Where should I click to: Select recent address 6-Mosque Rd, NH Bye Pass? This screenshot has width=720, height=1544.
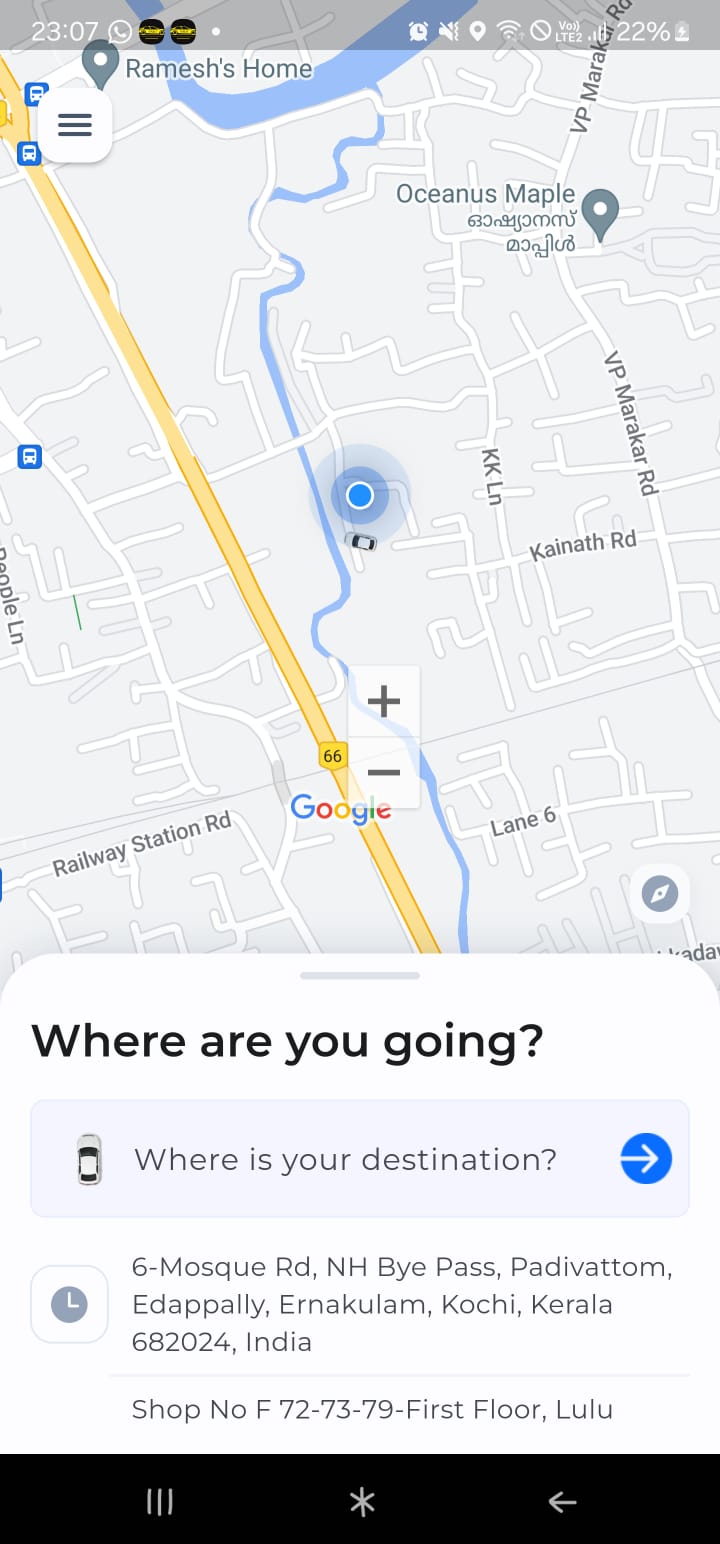pos(360,1304)
